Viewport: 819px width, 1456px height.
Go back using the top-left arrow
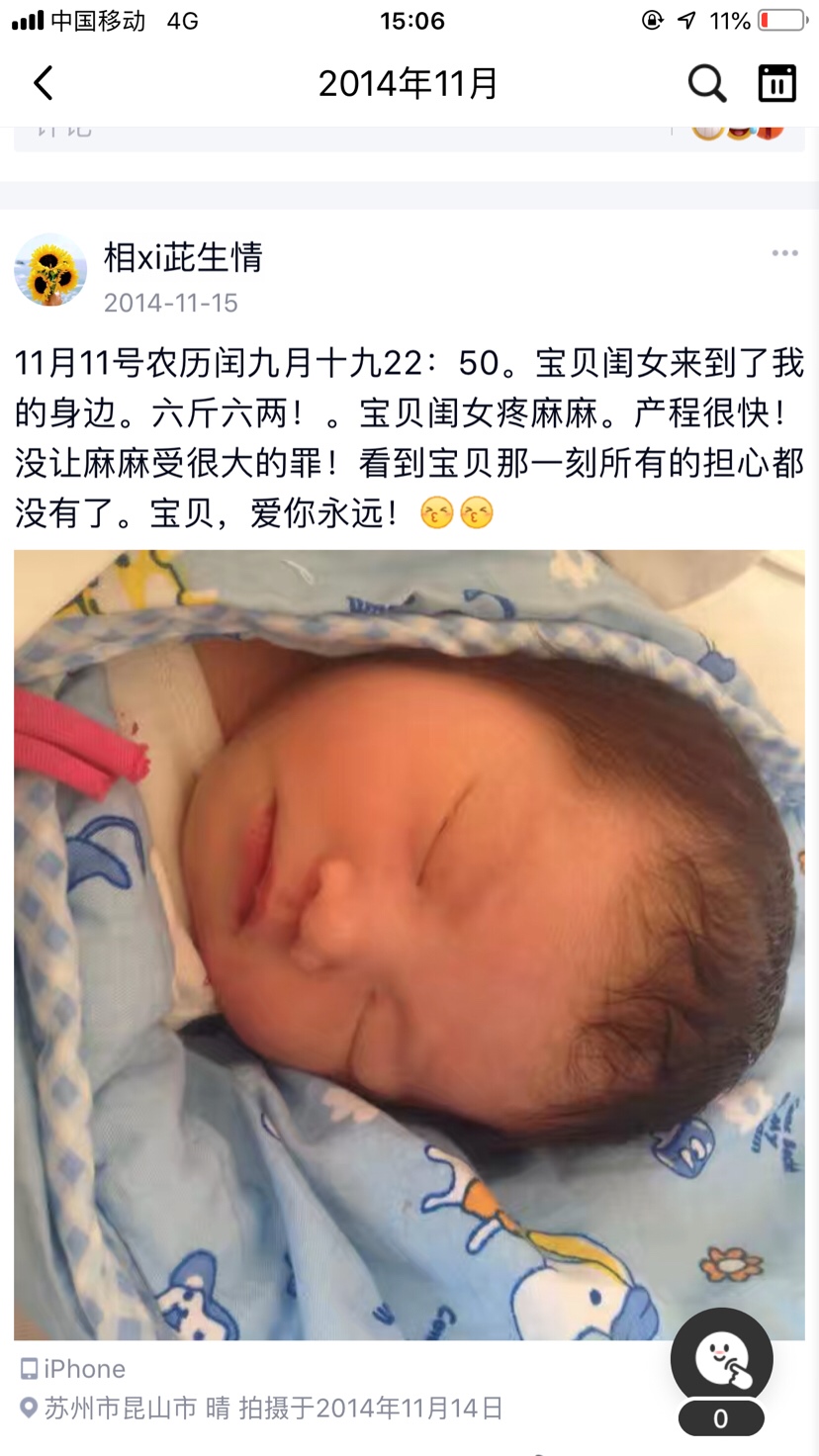44,84
